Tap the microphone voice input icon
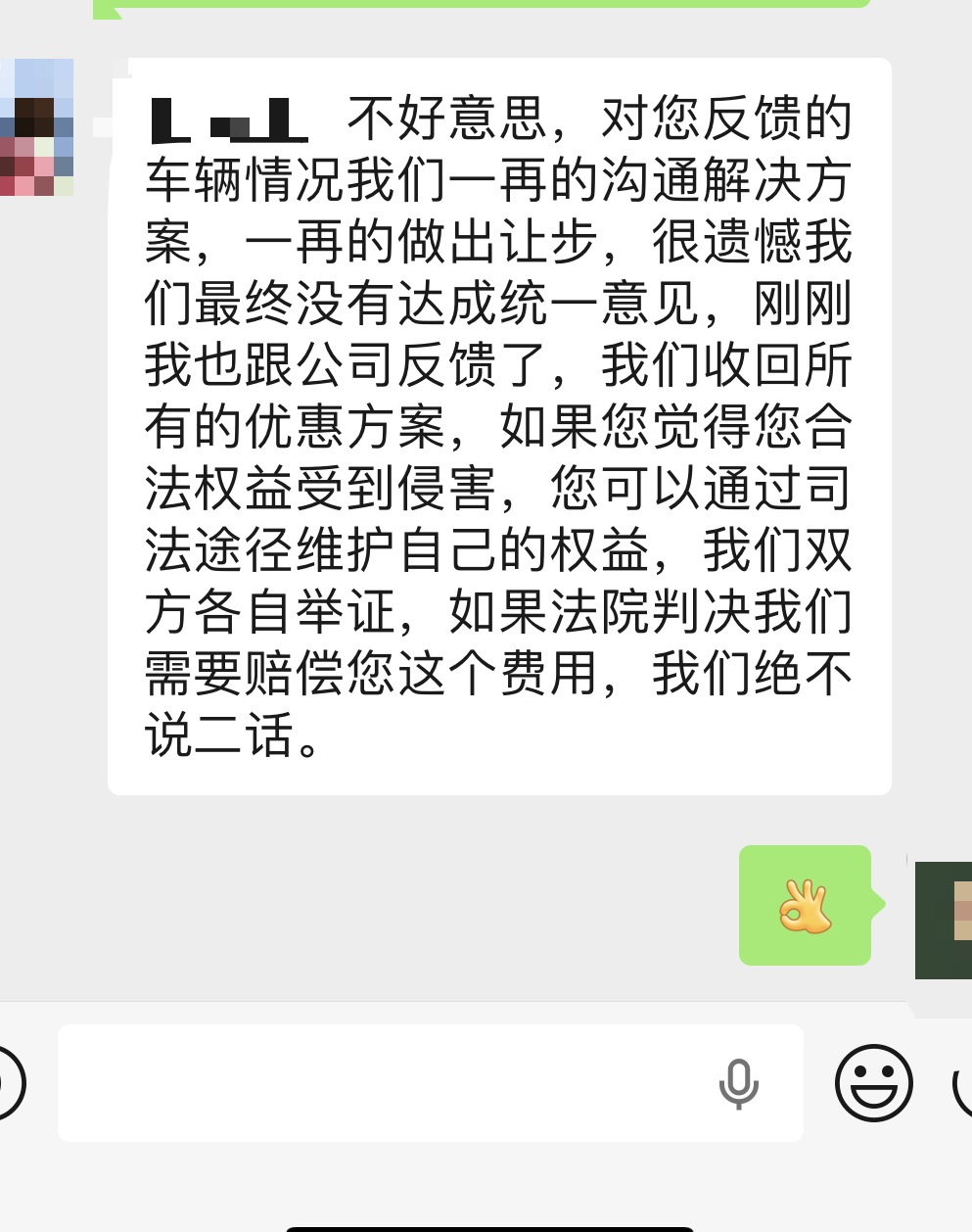The width and height of the screenshot is (972, 1232). pyautogui.click(x=738, y=1083)
